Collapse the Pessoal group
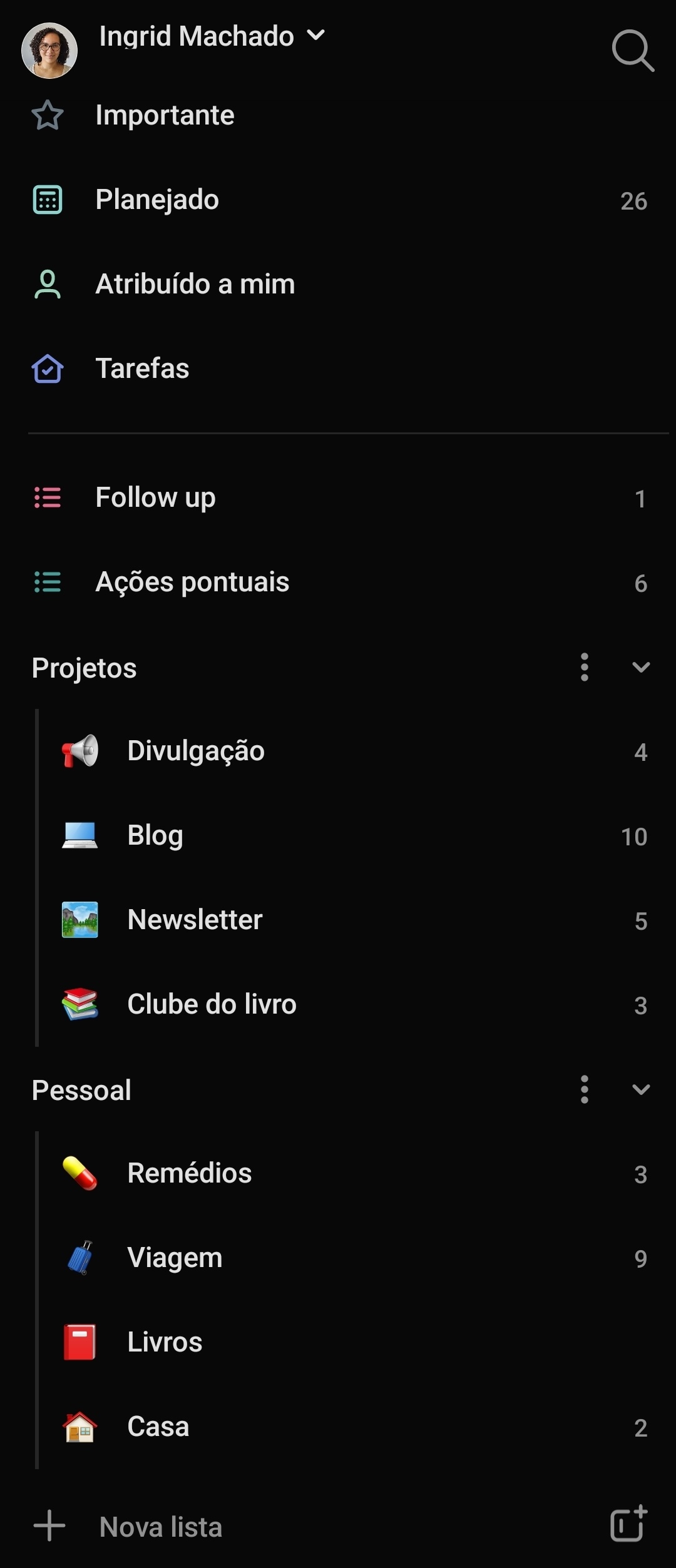 coord(642,1089)
